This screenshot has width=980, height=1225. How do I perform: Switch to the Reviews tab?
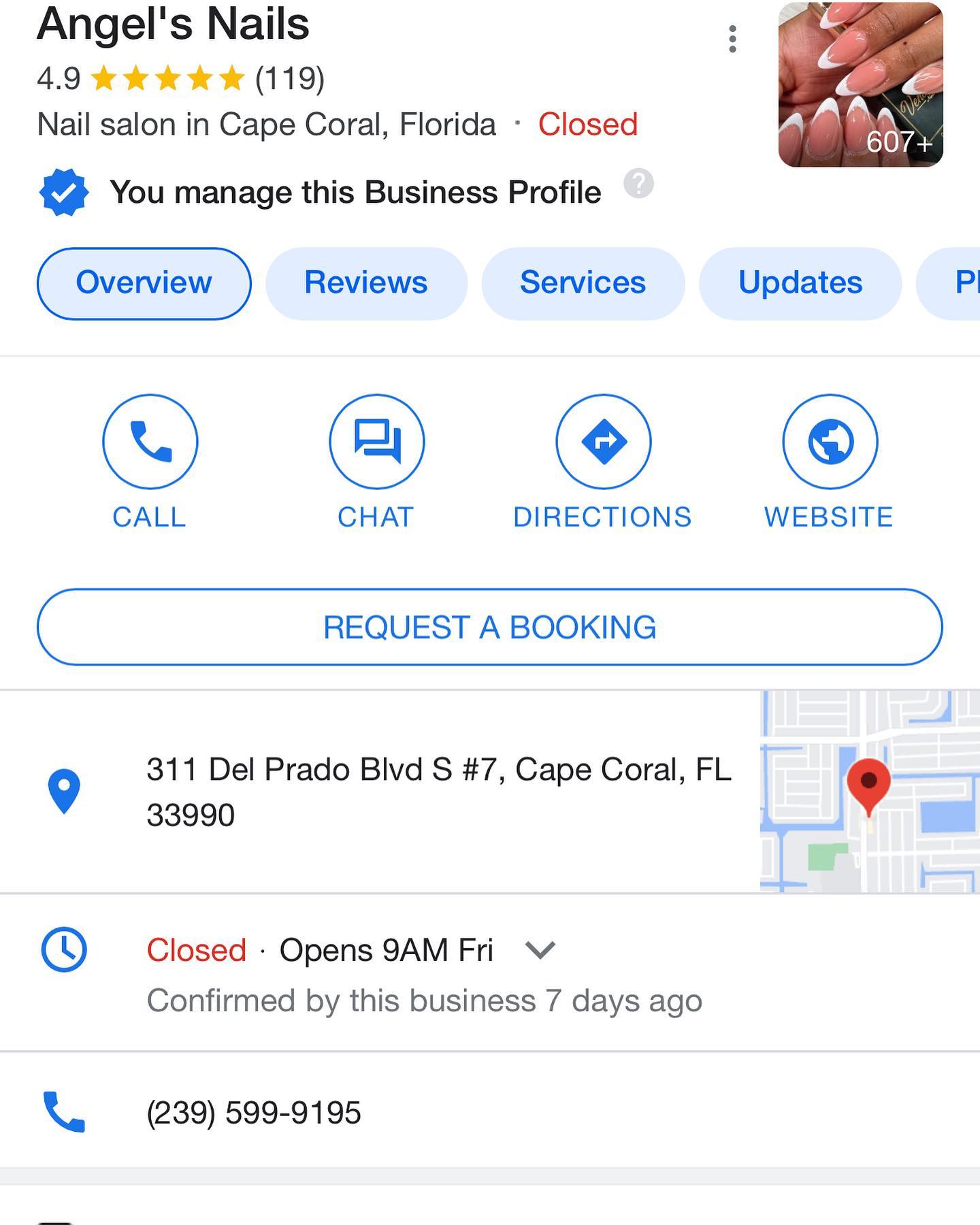click(366, 283)
